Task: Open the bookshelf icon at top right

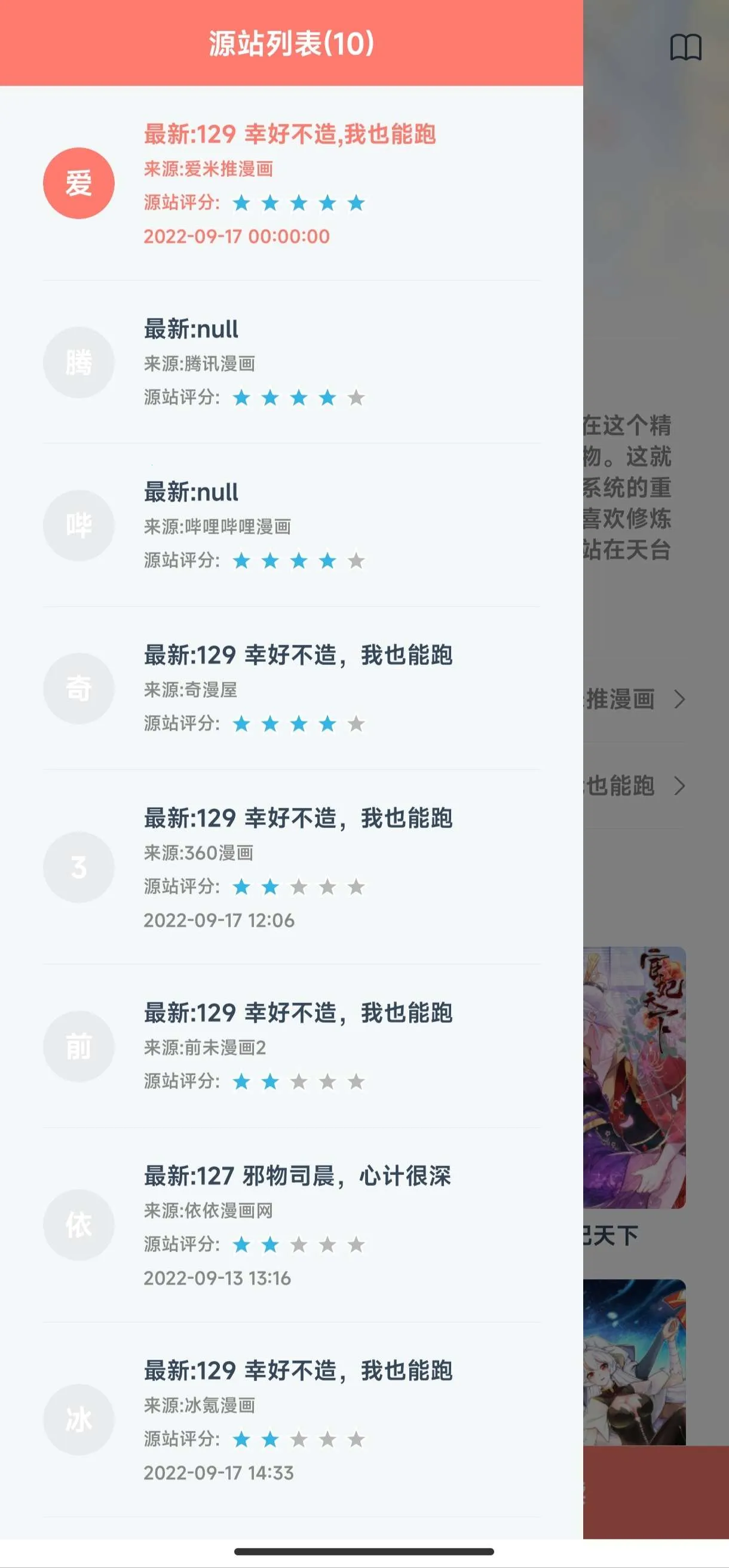Action: pyautogui.click(x=687, y=48)
